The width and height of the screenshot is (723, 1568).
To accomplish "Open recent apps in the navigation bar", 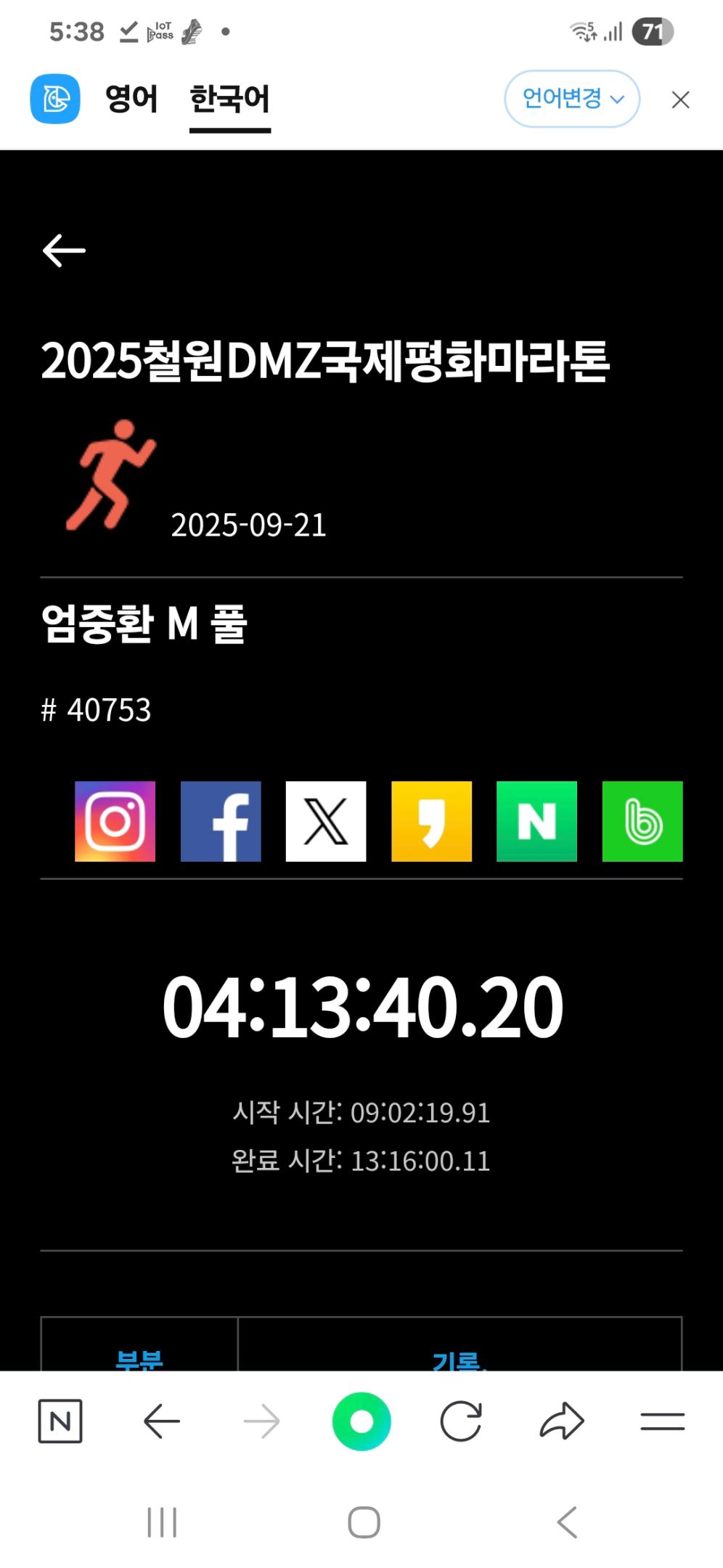I will pos(162,1522).
